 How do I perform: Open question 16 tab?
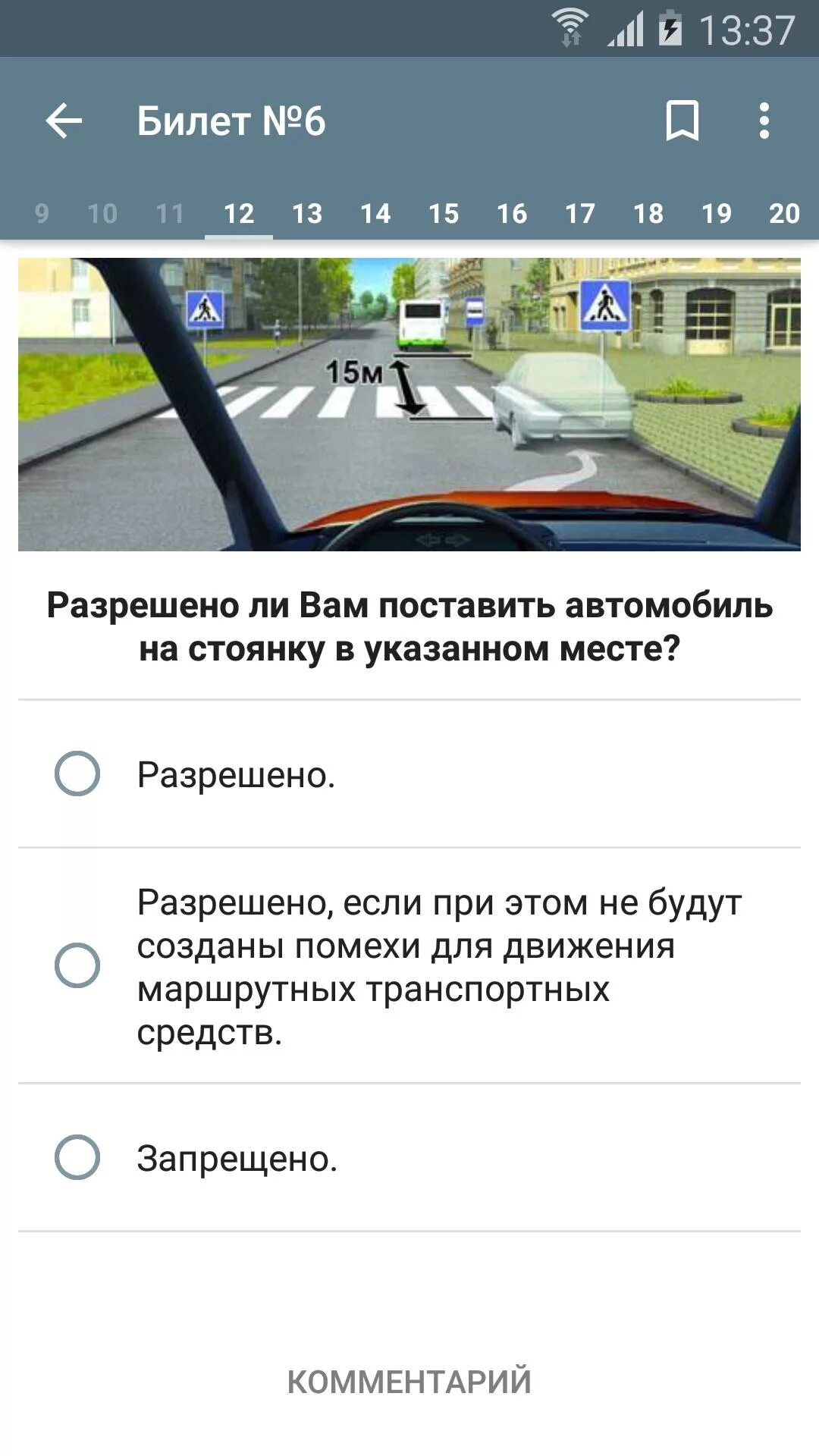[512, 214]
